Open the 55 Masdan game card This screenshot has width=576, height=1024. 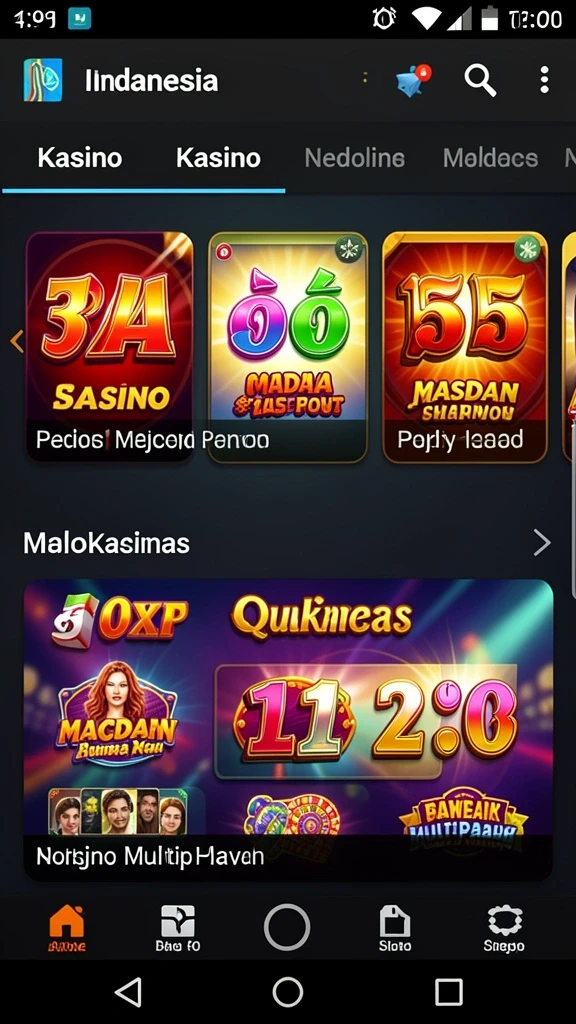(x=465, y=347)
